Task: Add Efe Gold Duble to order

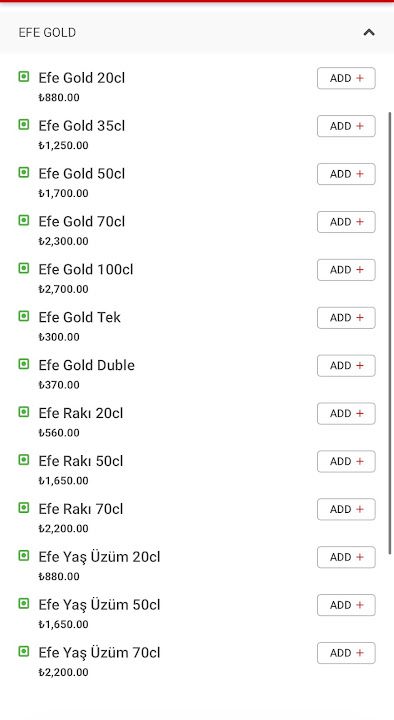Action: coord(346,366)
